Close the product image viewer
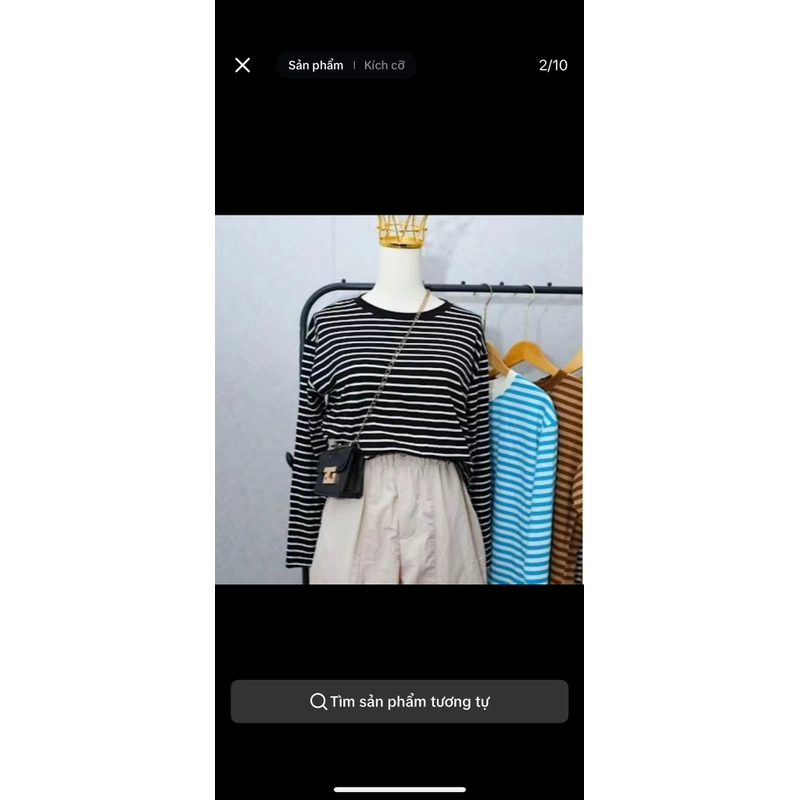800x800 pixels. coord(243,65)
